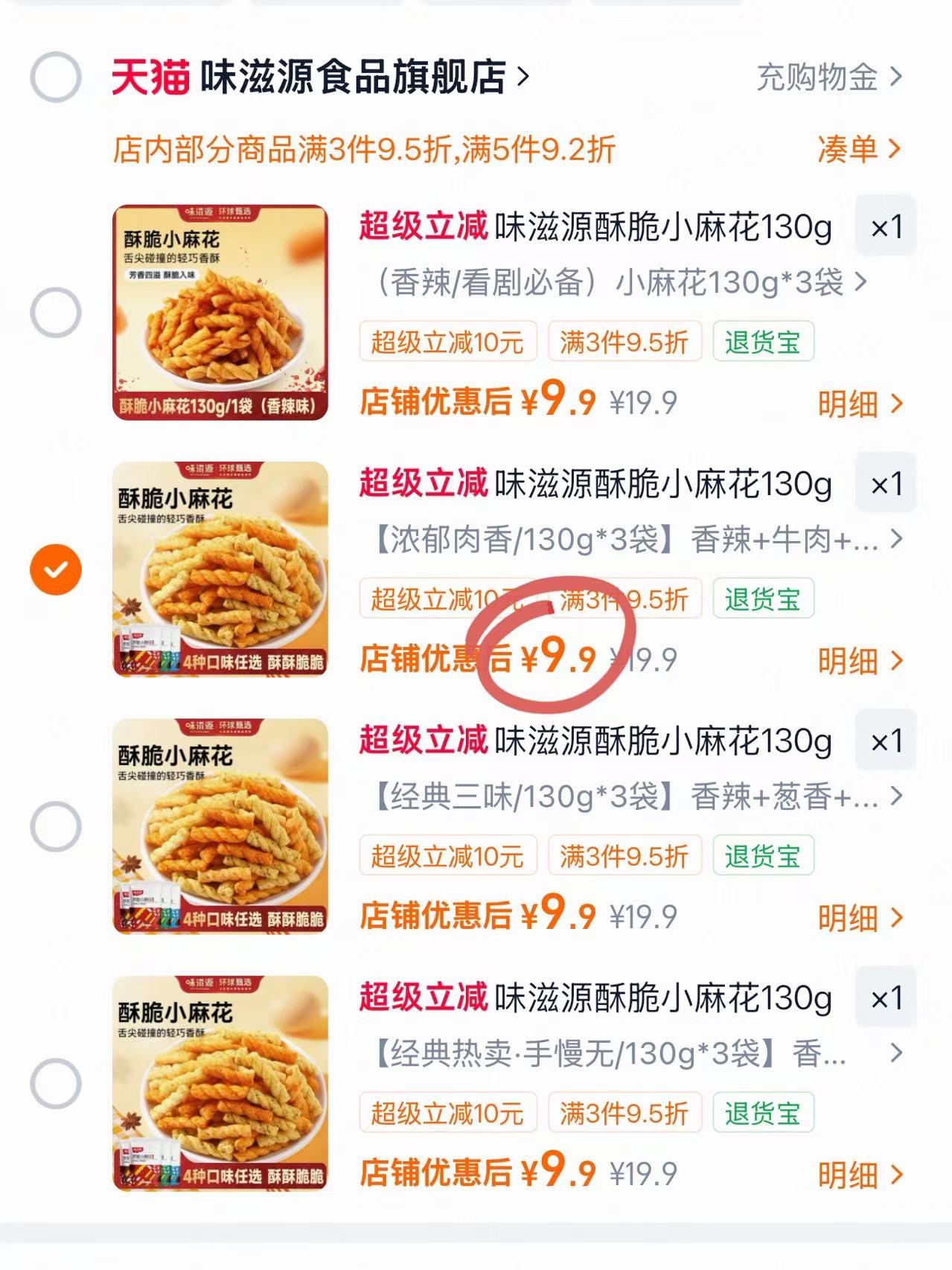The width and height of the screenshot is (952, 1270).
Task: Change the 经典三味 variant option
Action: (635, 797)
